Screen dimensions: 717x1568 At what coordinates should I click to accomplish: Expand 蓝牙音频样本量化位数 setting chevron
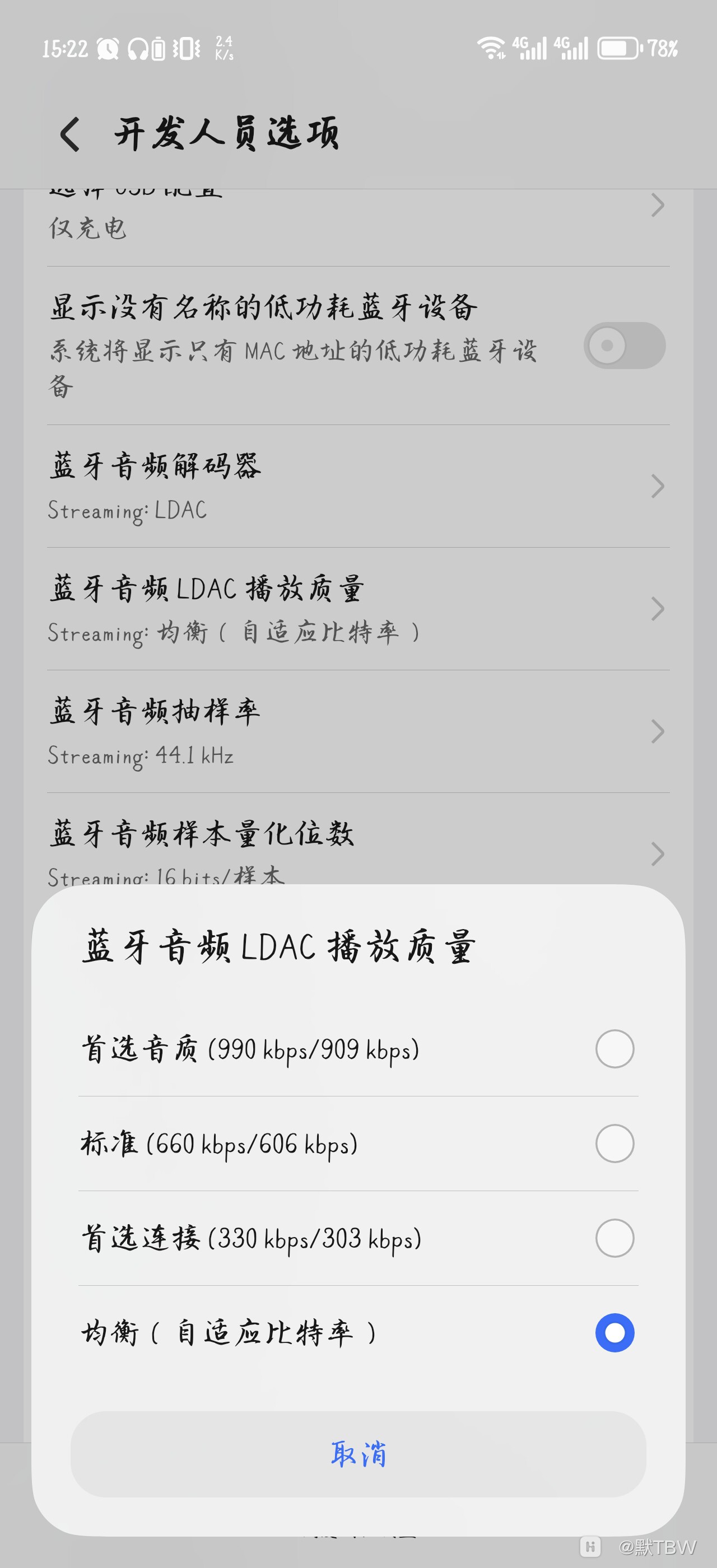coord(658,854)
